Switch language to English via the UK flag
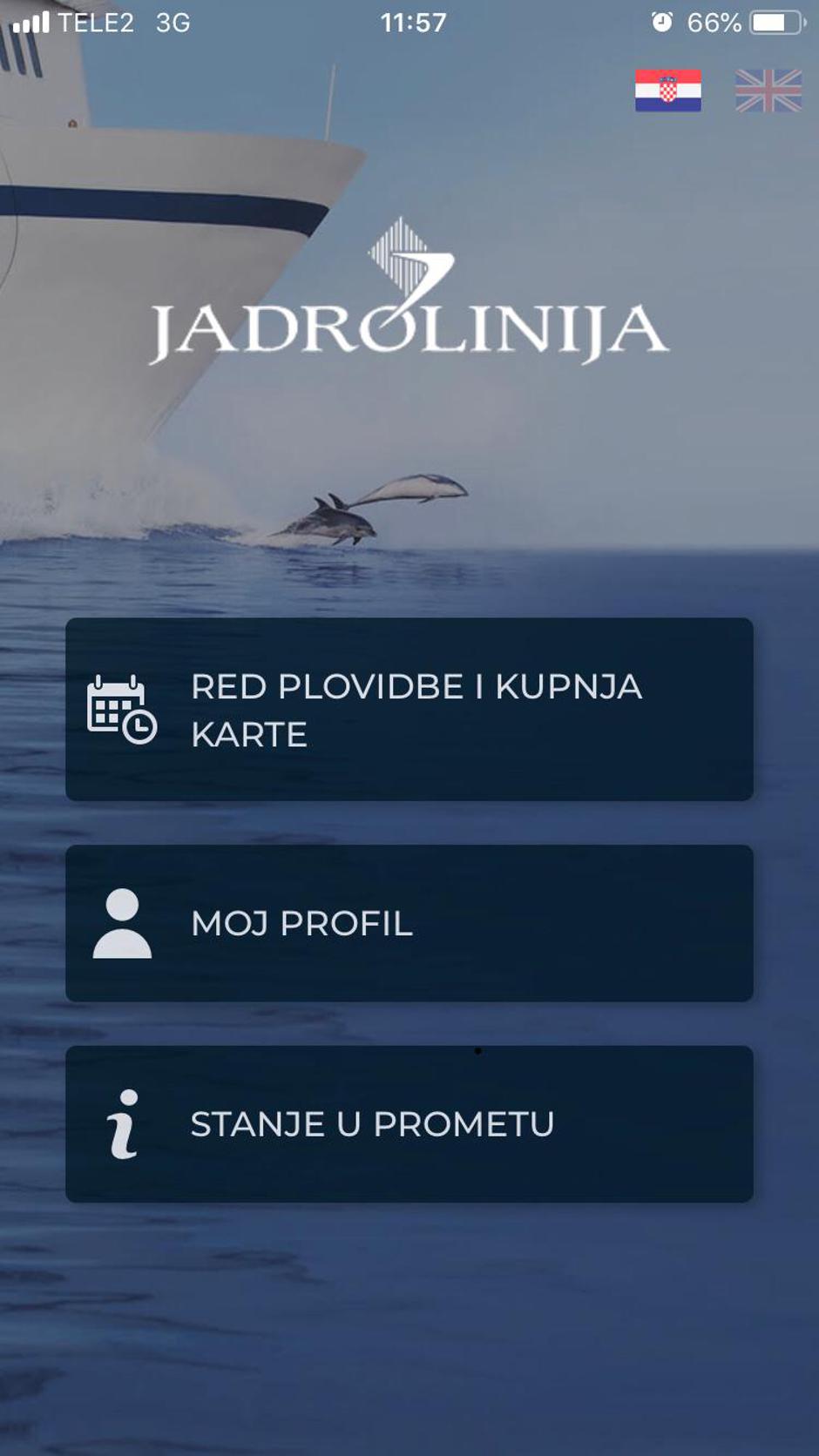The height and width of the screenshot is (1456, 819). (768, 91)
